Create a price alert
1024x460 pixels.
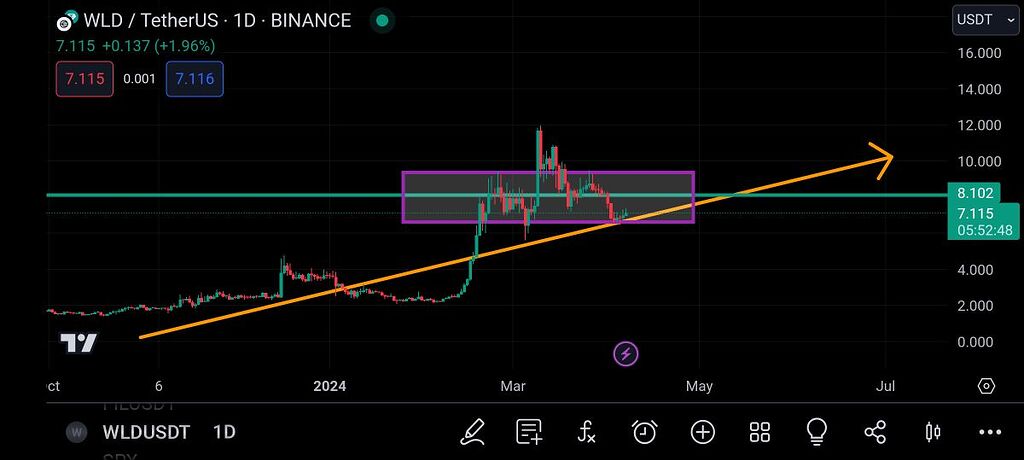(x=645, y=432)
